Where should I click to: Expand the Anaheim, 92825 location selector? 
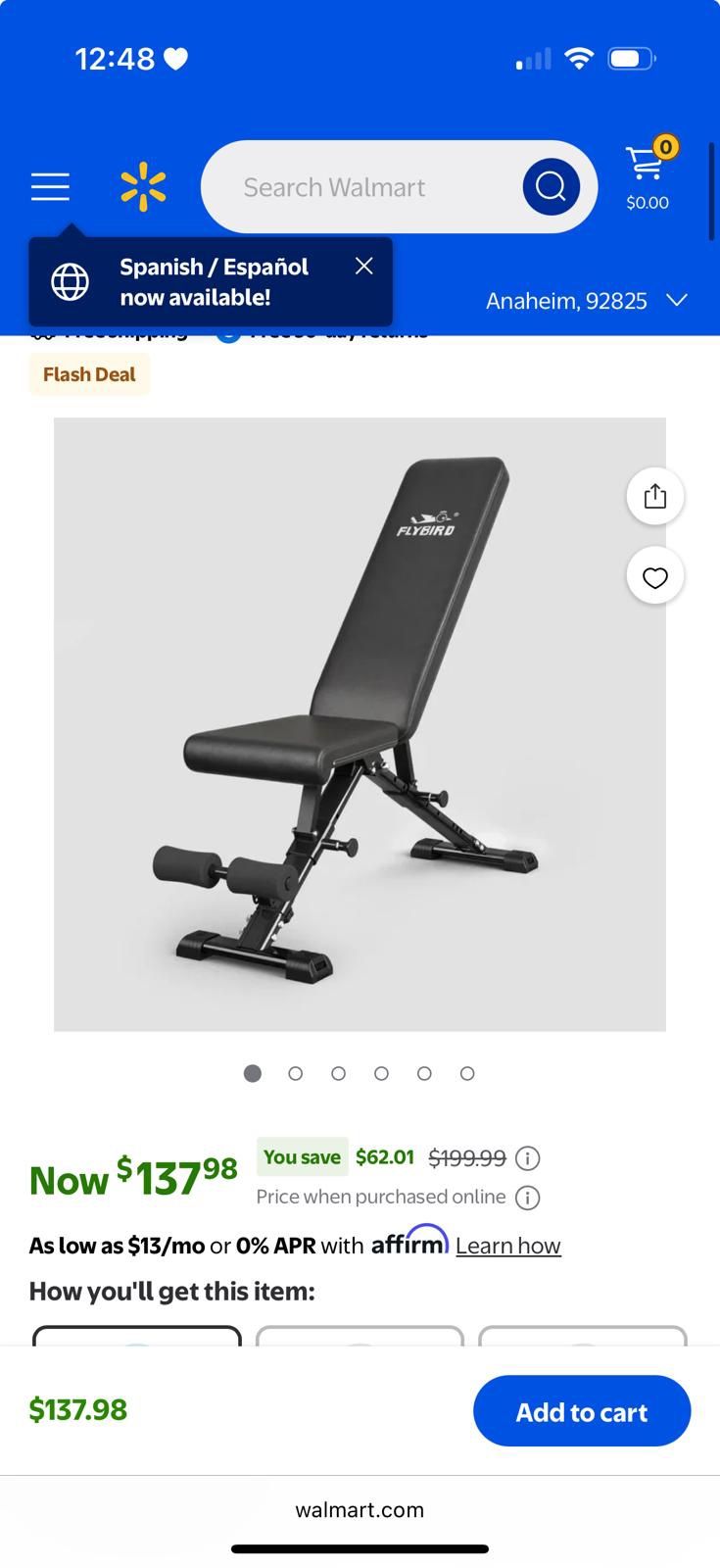click(586, 301)
